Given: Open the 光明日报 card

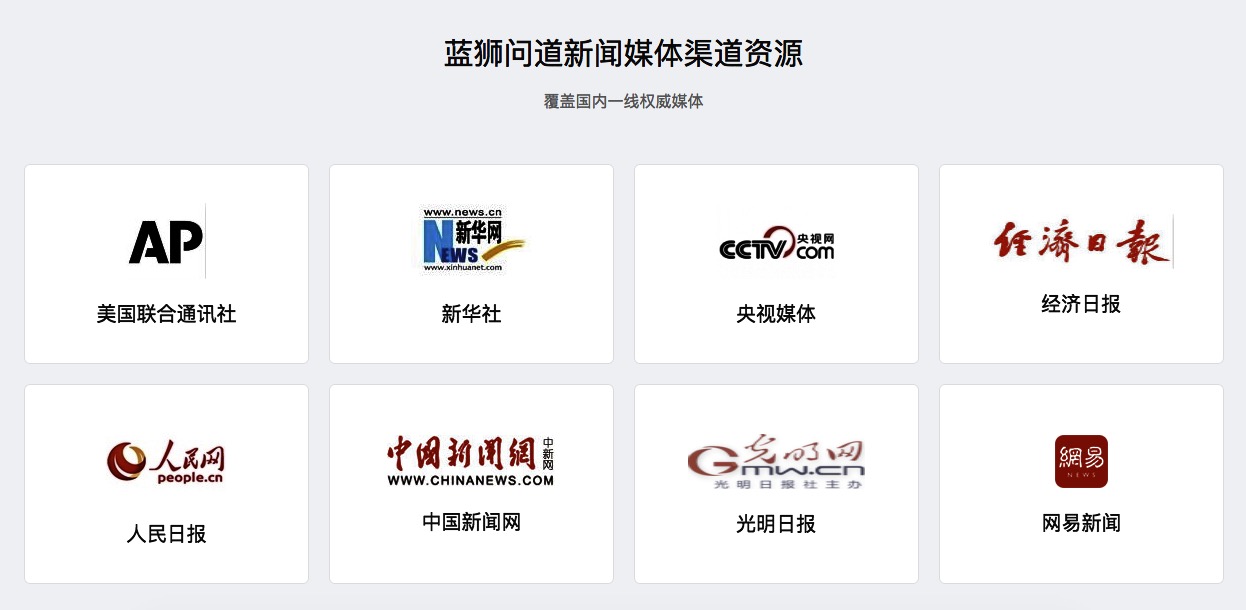Looking at the screenshot, I should click(776, 484).
